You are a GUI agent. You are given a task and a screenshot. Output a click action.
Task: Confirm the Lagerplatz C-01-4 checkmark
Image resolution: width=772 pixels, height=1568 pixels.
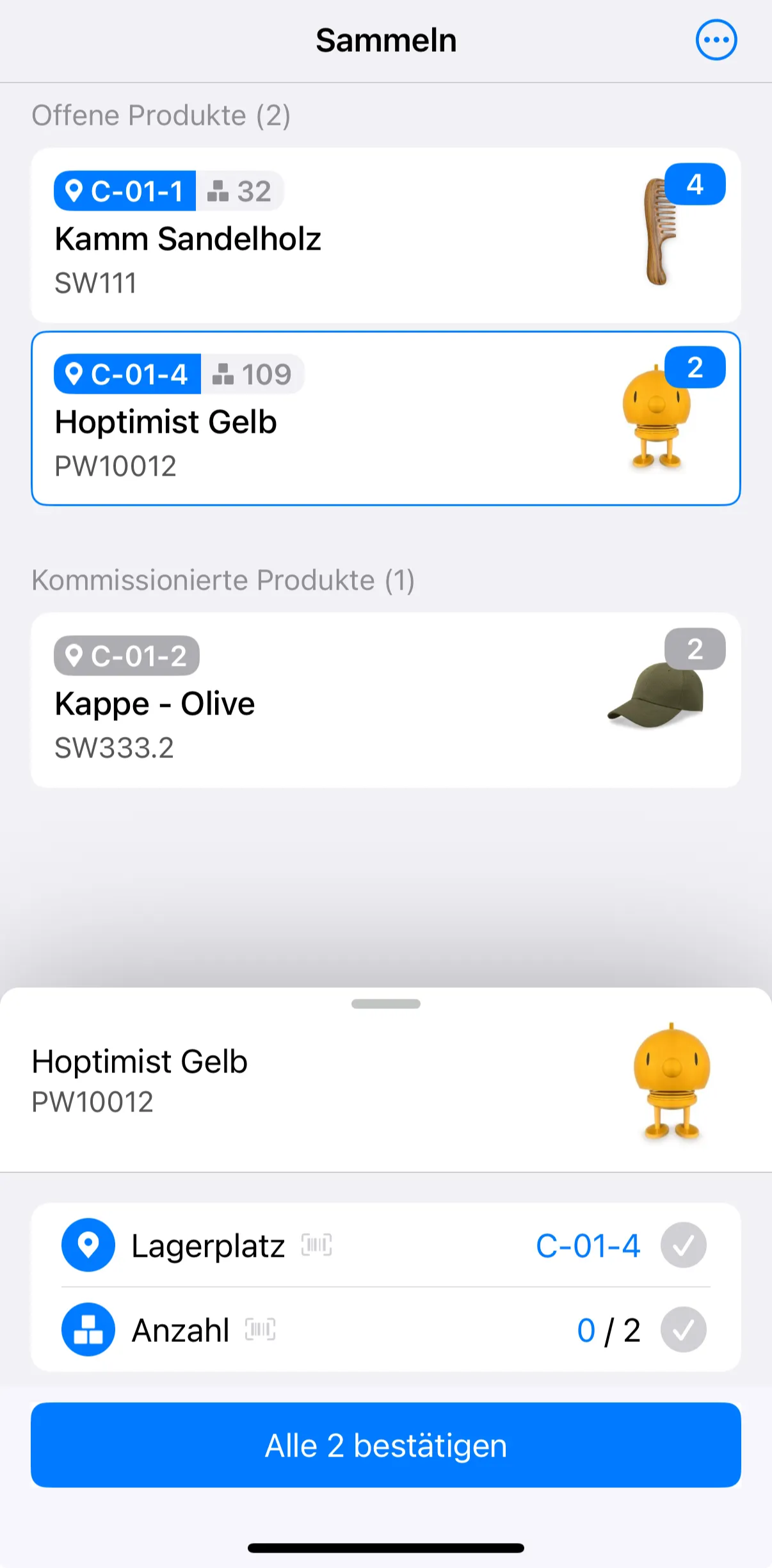pos(683,1245)
